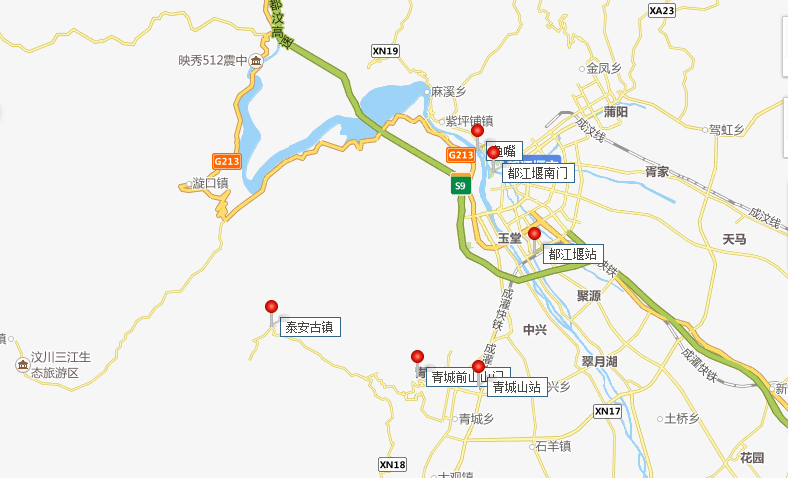
Task: Tap the 都江堰南门 map pin
Action: [493, 153]
